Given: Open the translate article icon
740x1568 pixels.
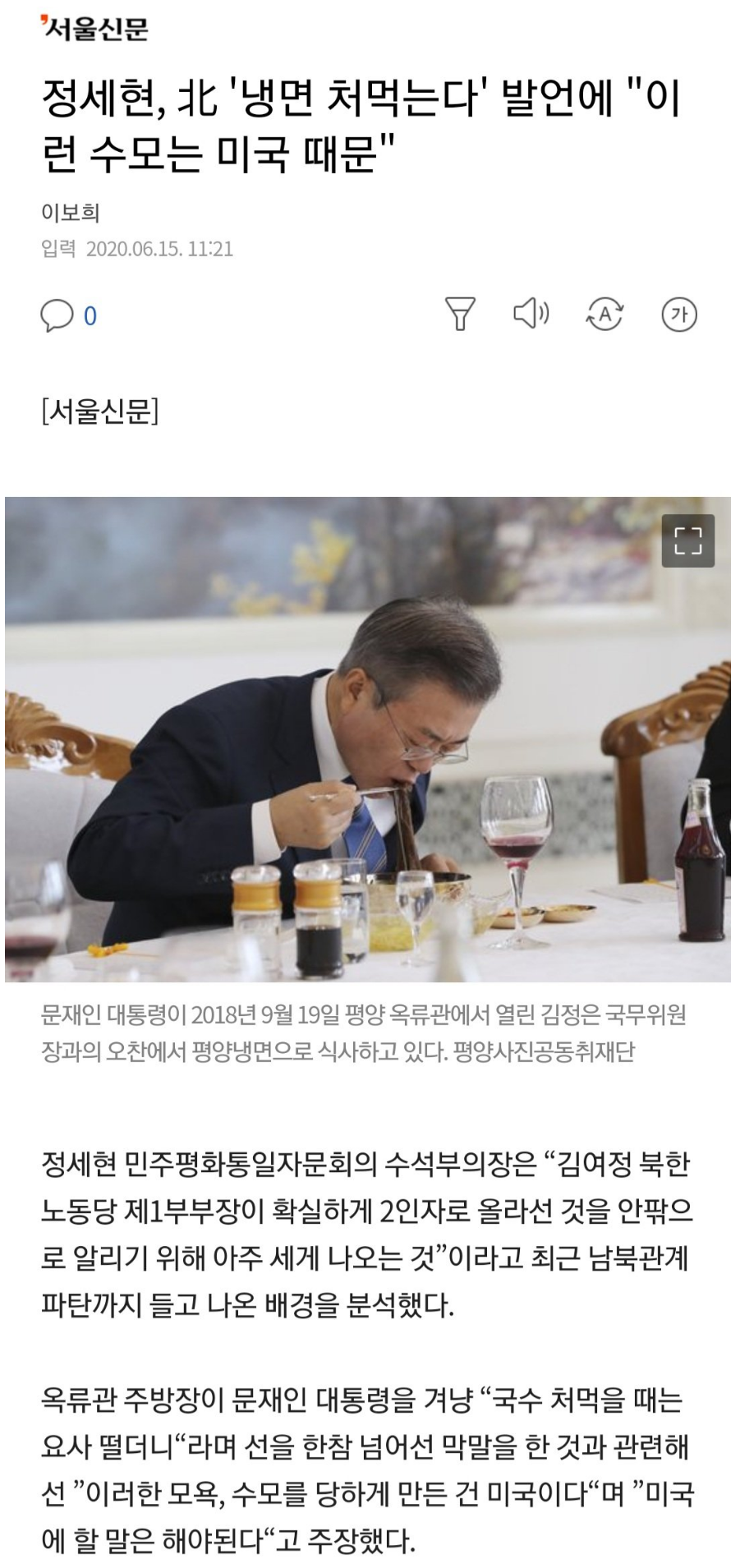Looking at the screenshot, I should click(604, 314).
